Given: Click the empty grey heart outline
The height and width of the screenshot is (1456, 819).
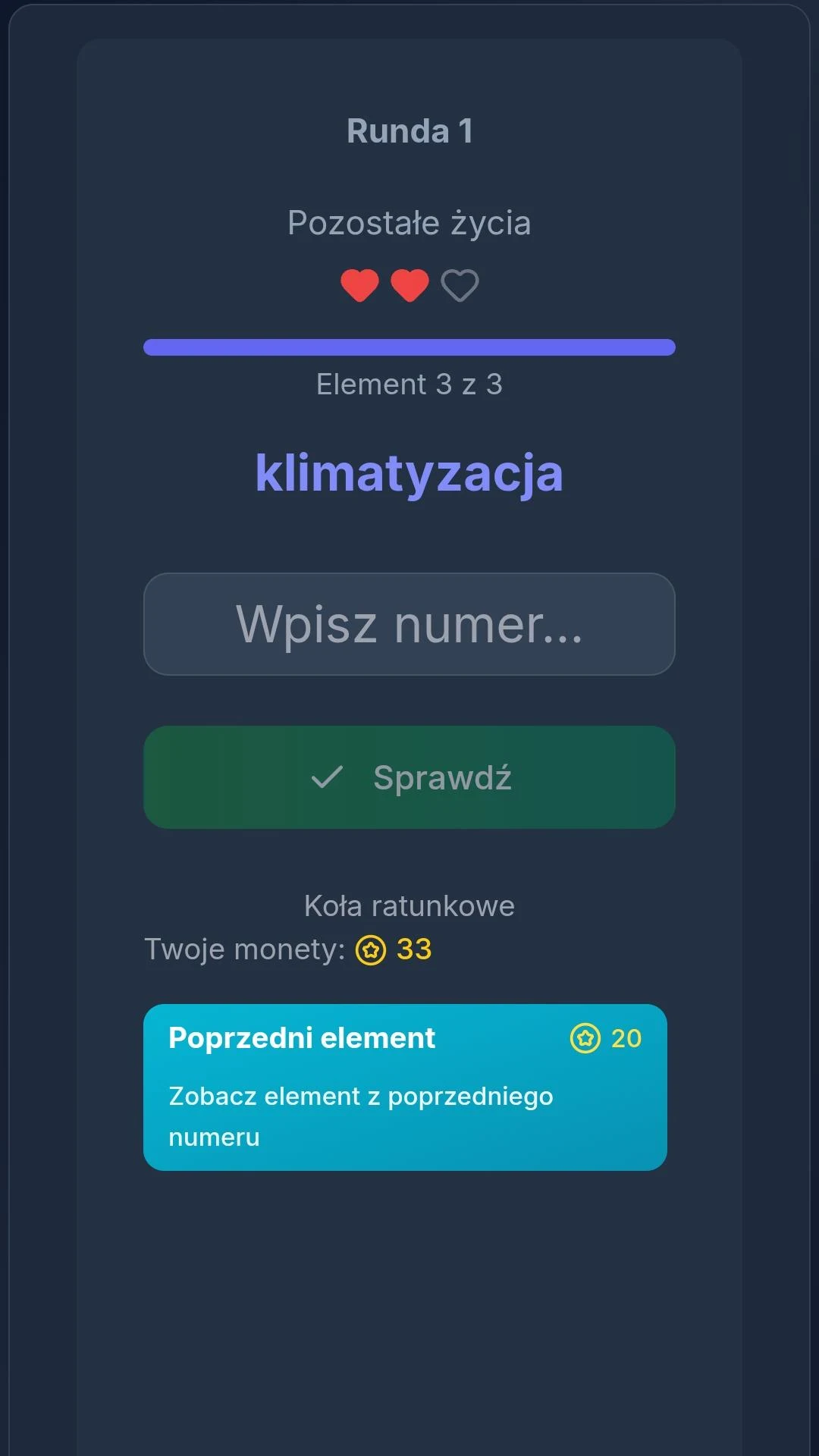Looking at the screenshot, I should 460,284.
